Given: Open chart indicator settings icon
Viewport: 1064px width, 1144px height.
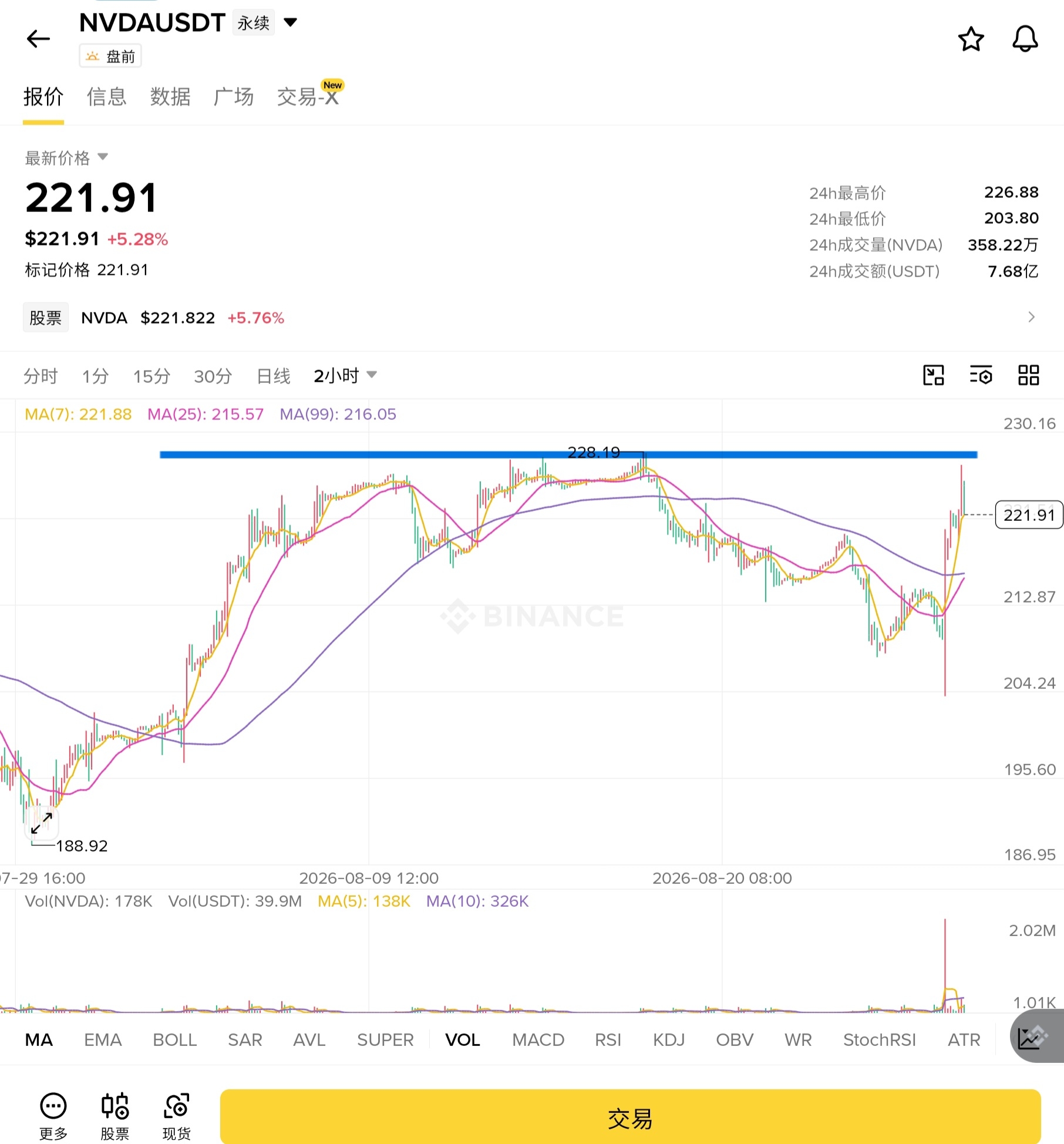Looking at the screenshot, I should 981,375.
